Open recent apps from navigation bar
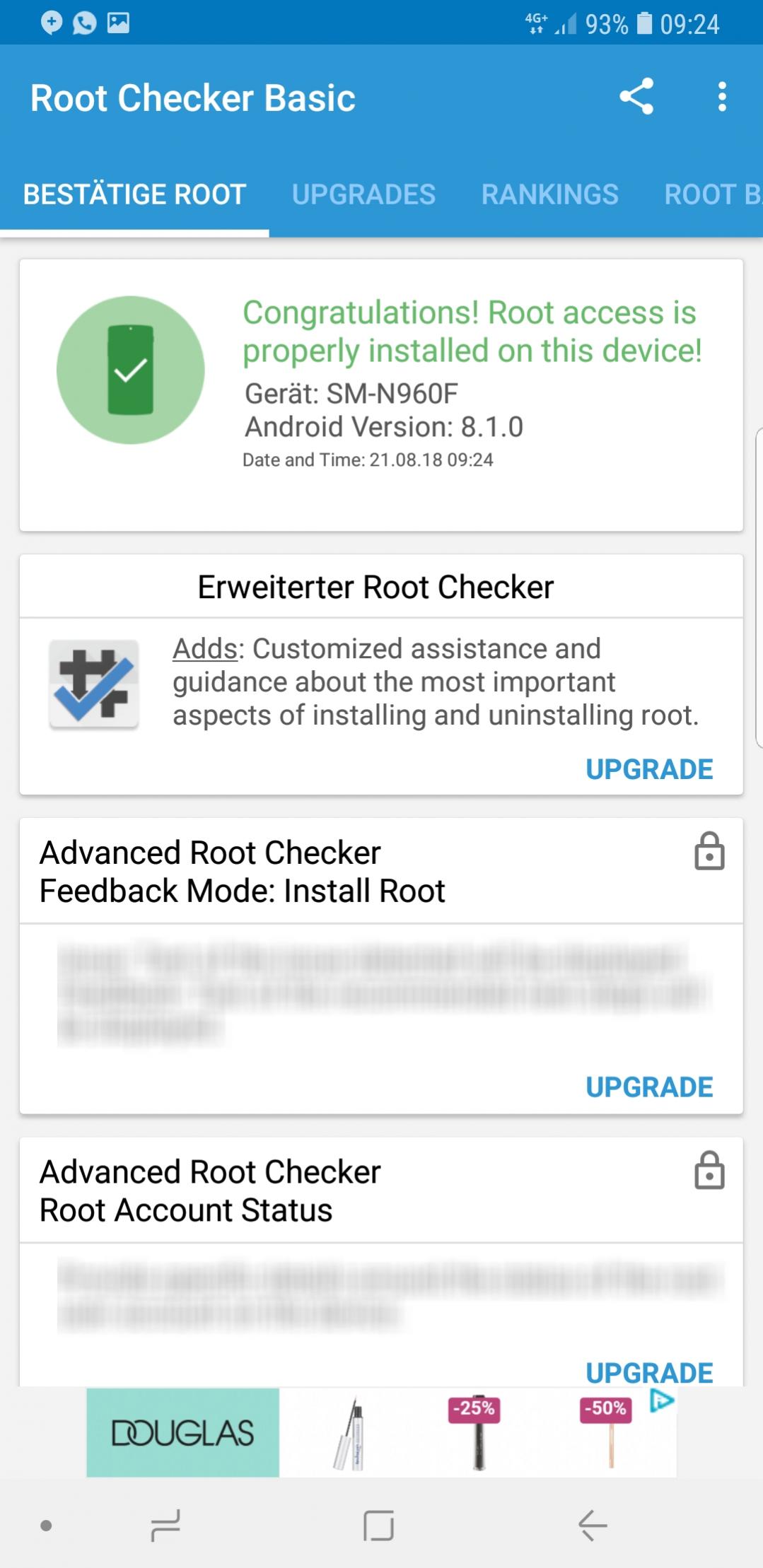Viewport: 763px width, 1568px height. pyautogui.click(x=166, y=1525)
